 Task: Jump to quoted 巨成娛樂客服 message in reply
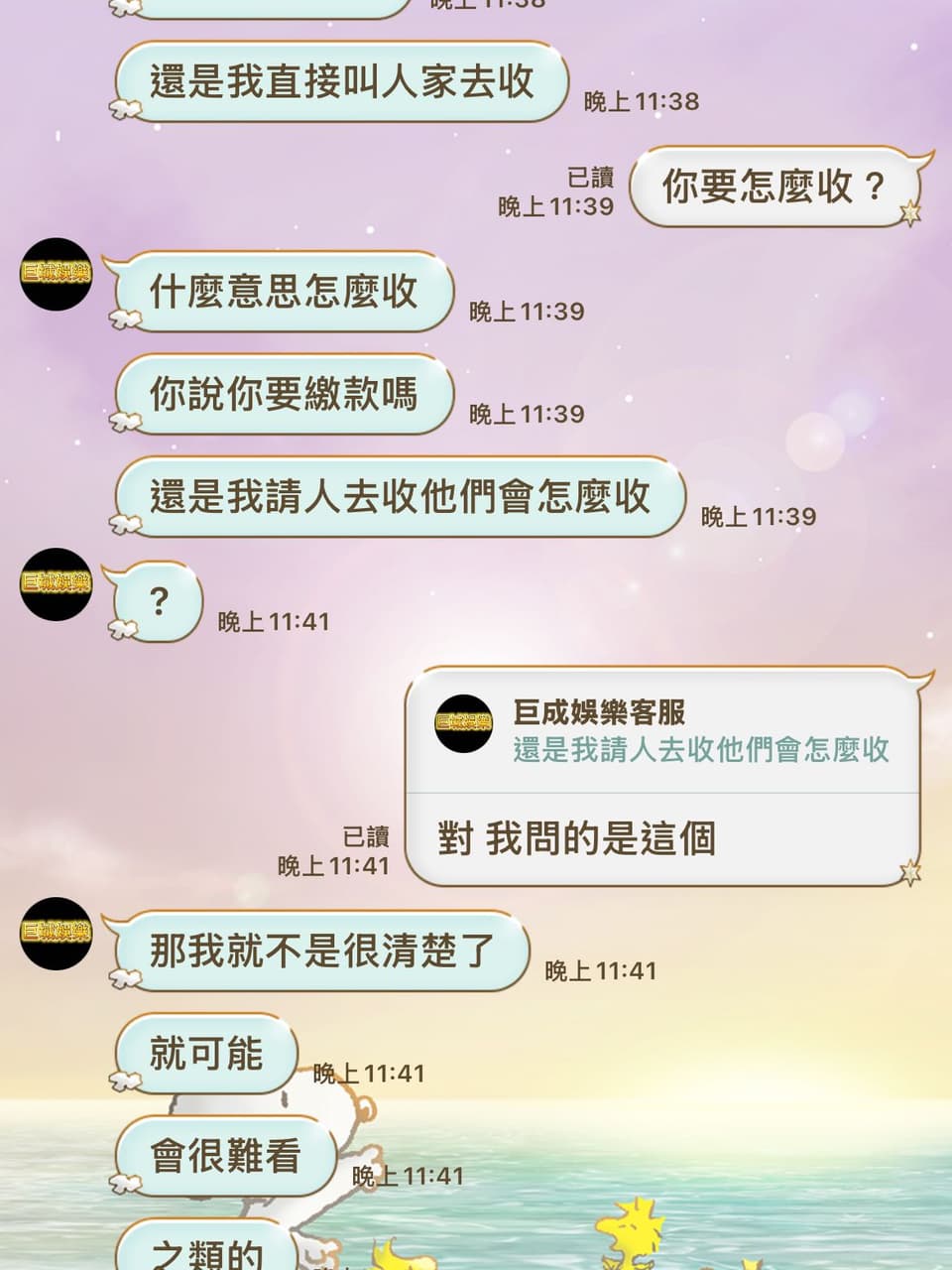[x=662, y=732]
